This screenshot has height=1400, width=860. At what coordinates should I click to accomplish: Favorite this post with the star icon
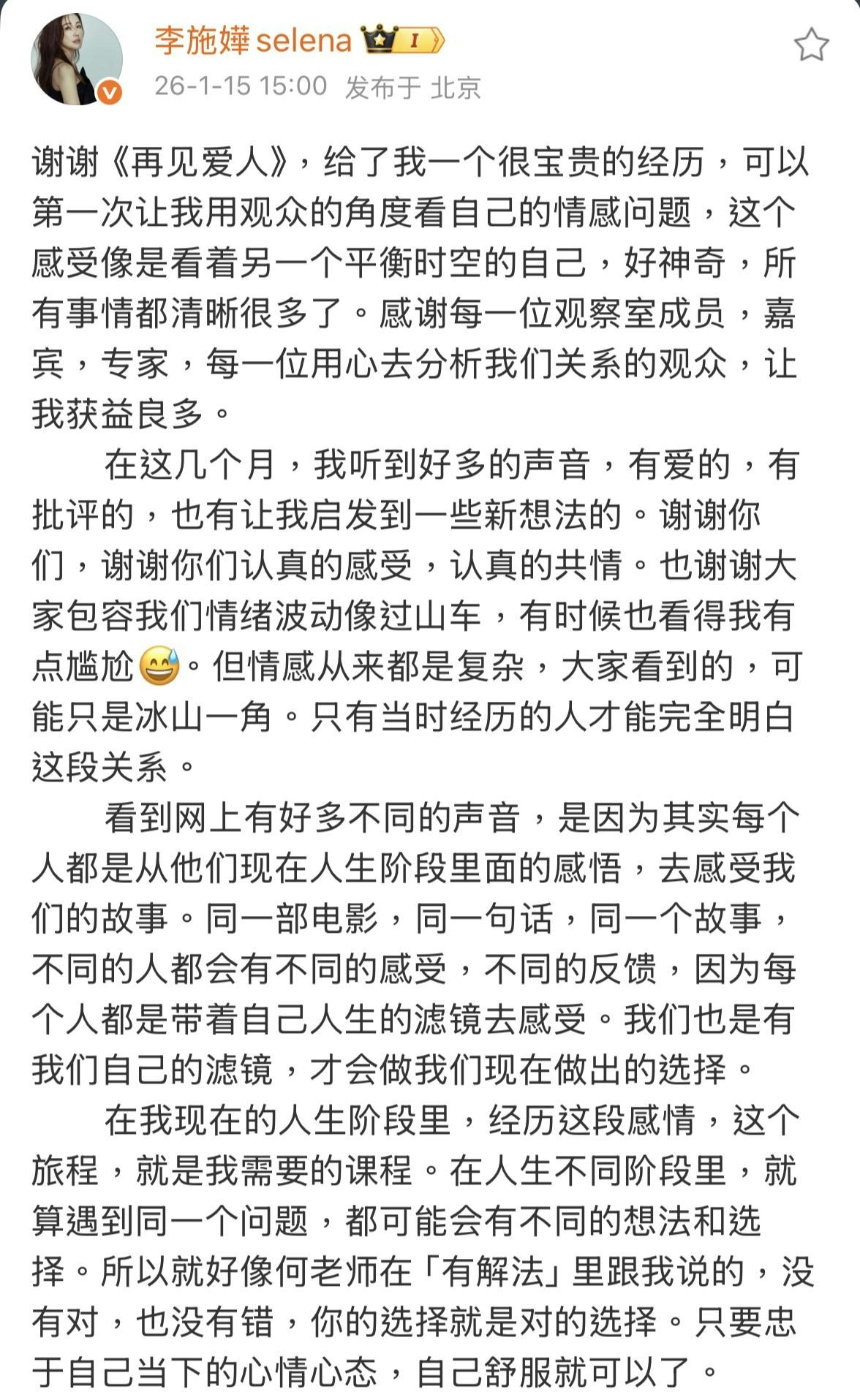(x=811, y=45)
